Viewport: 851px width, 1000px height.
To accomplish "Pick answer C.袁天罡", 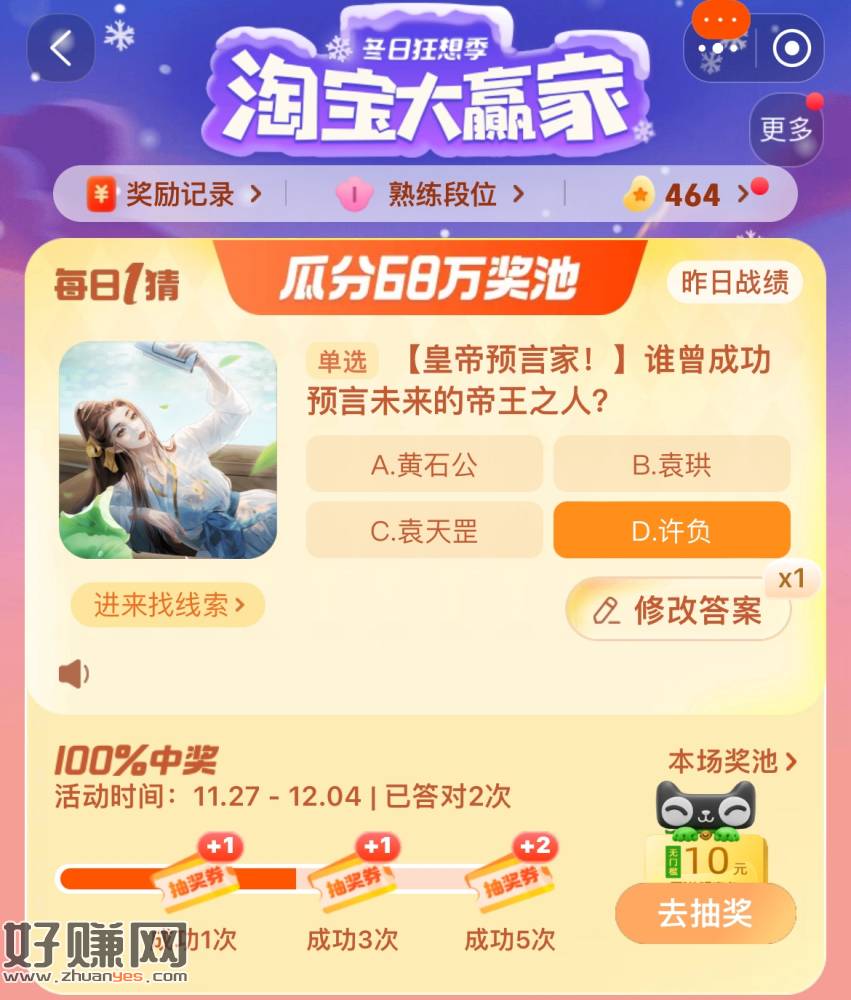I will coord(424,530).
